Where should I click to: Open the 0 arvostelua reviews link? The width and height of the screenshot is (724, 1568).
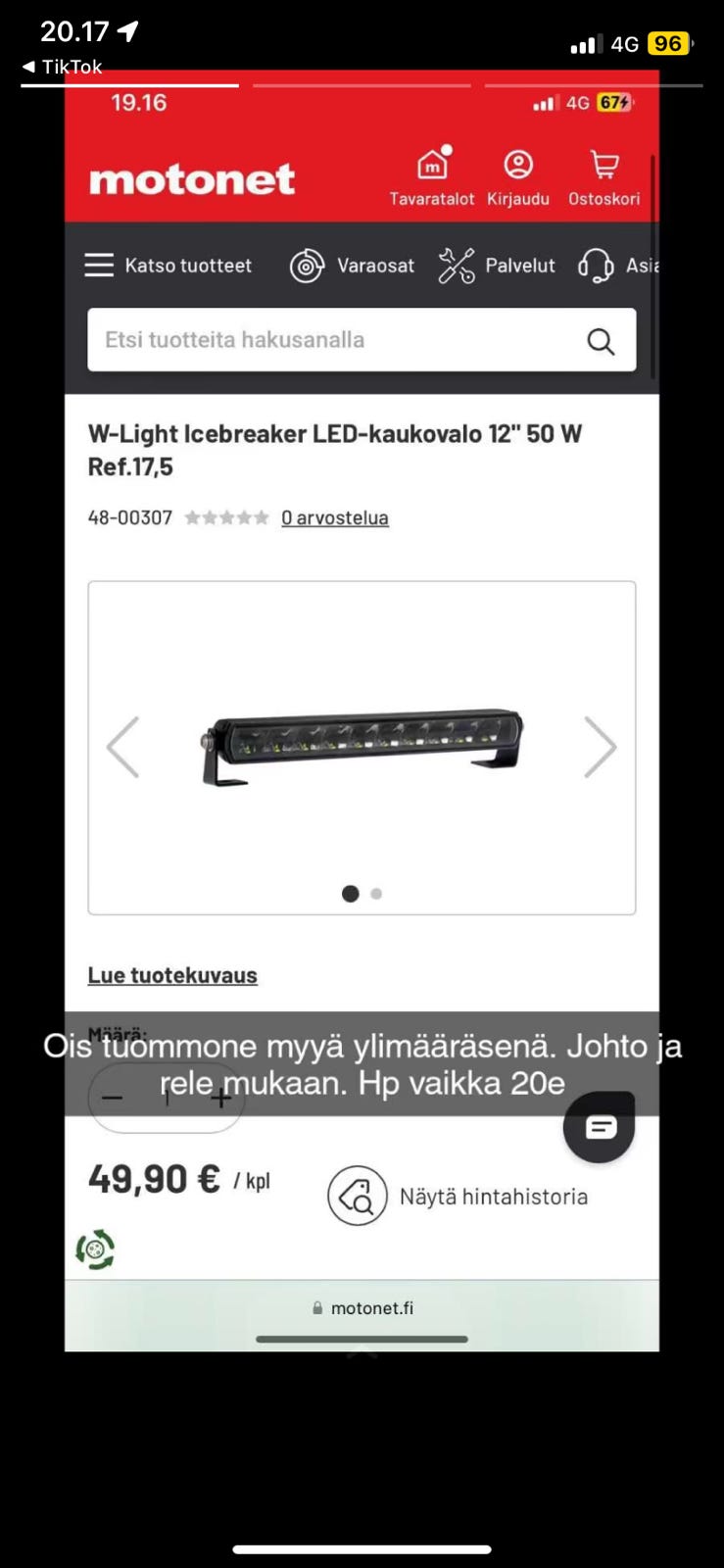click(334, 517)
